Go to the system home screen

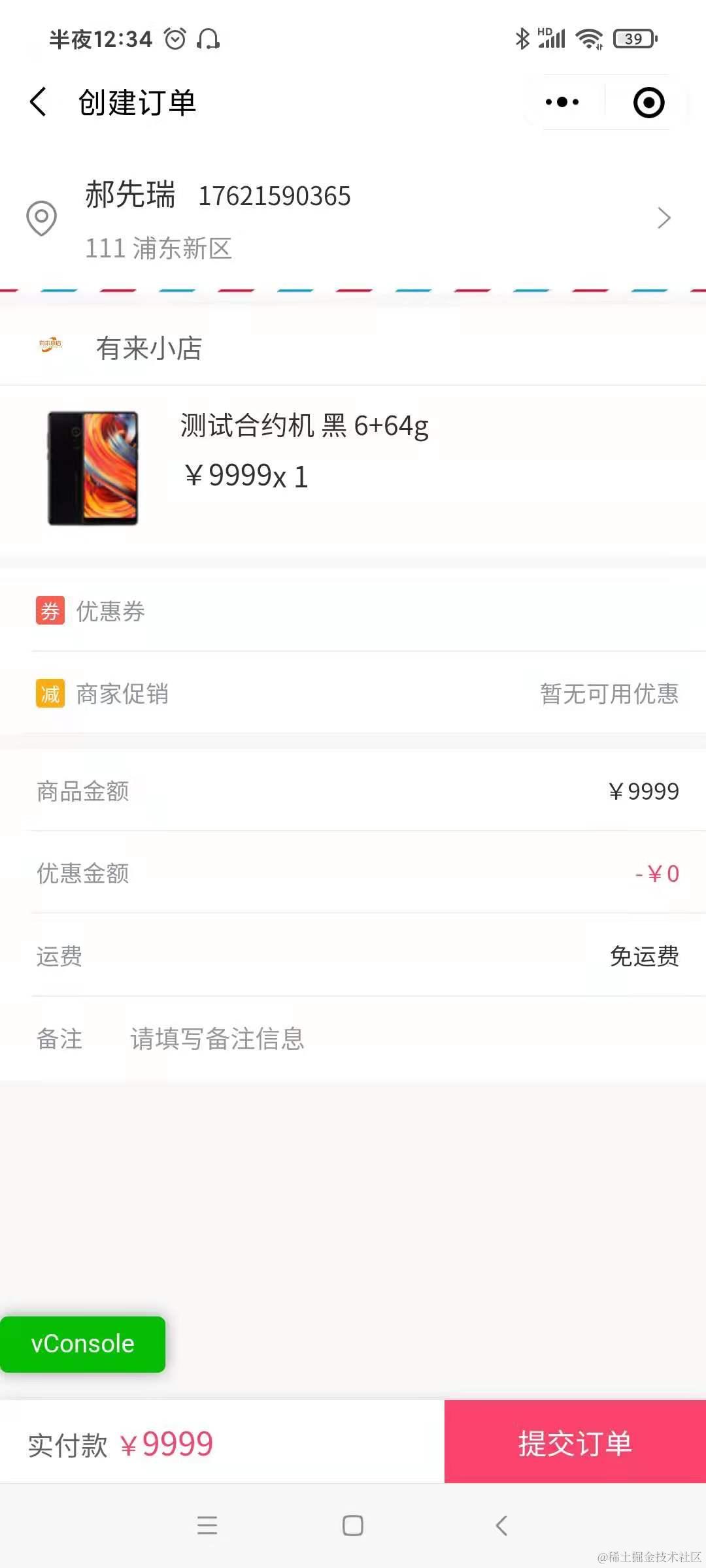pos(353,1526)
